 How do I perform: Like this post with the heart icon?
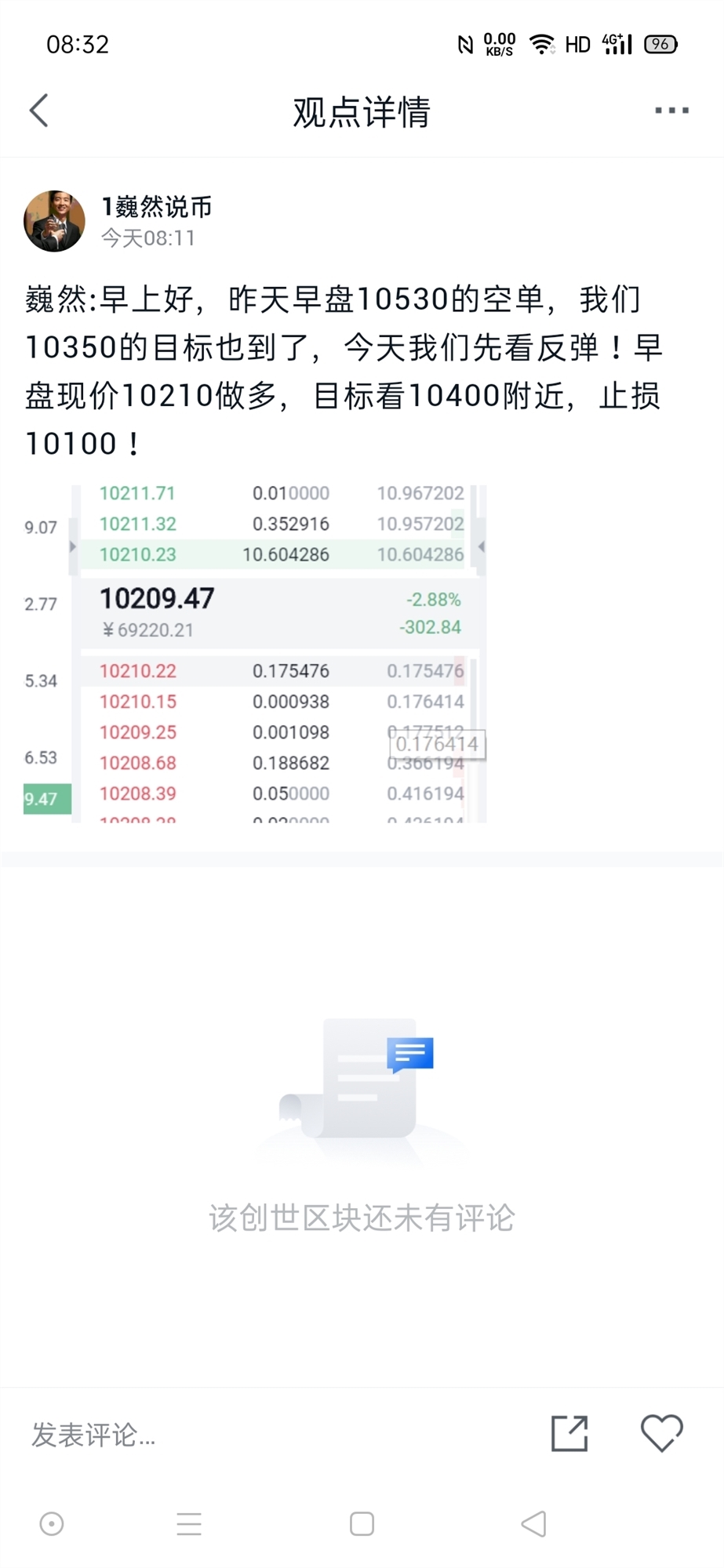coord(661,1434)
